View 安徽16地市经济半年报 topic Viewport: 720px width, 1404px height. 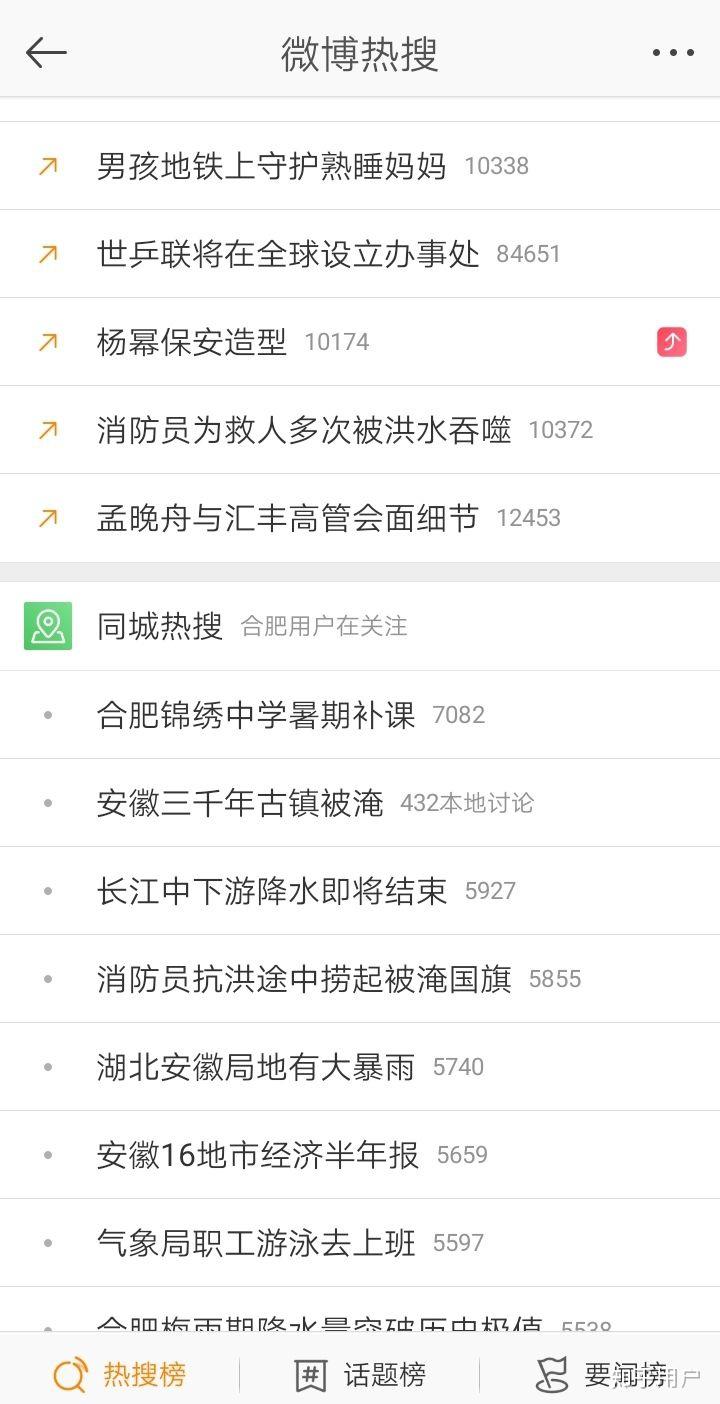258,1155
